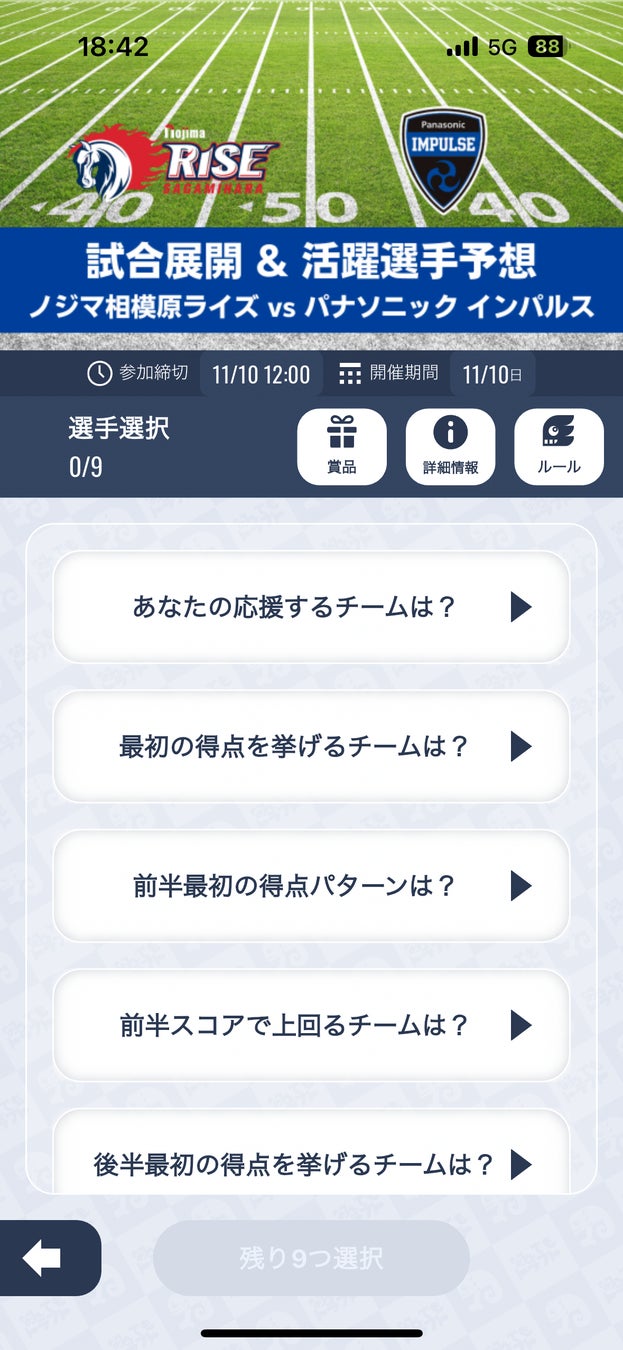Image resolution: width=623 pixels, height=1350 pixels.
Task: Expand question あなたの応援するチームは？
Action: (311, 607)
